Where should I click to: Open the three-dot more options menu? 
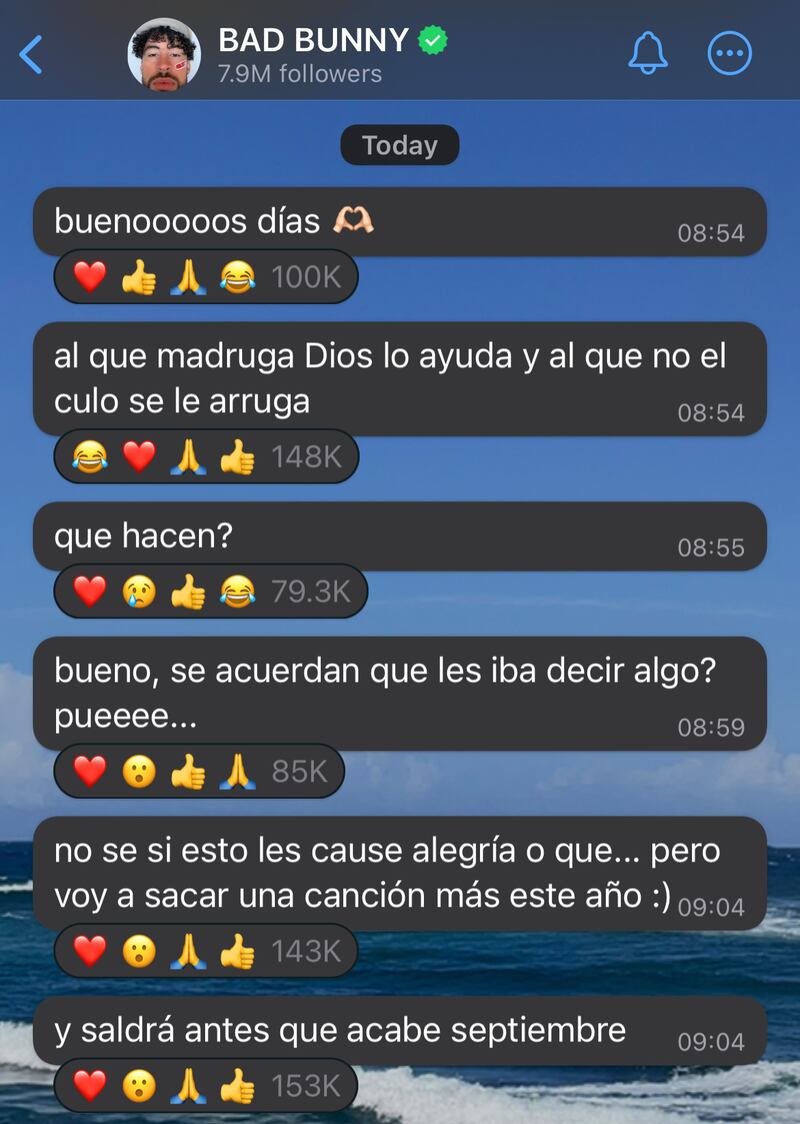click(729, 54)
